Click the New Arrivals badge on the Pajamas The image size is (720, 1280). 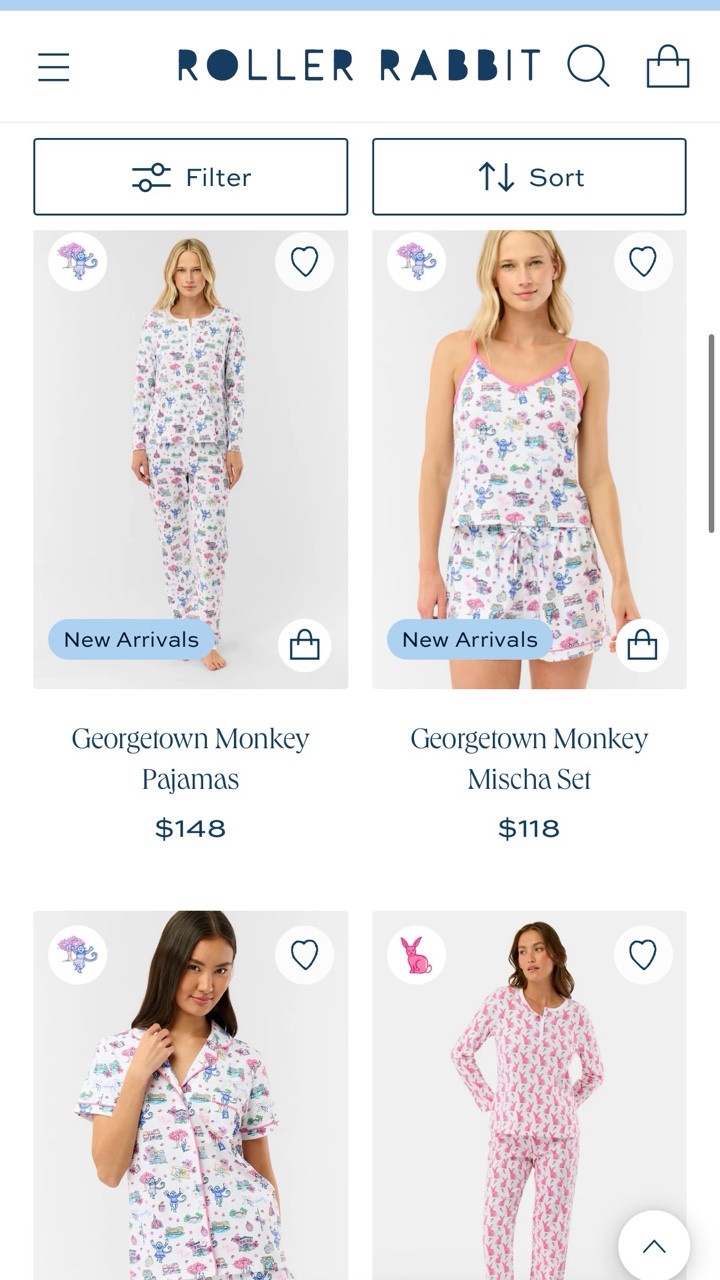130,639
